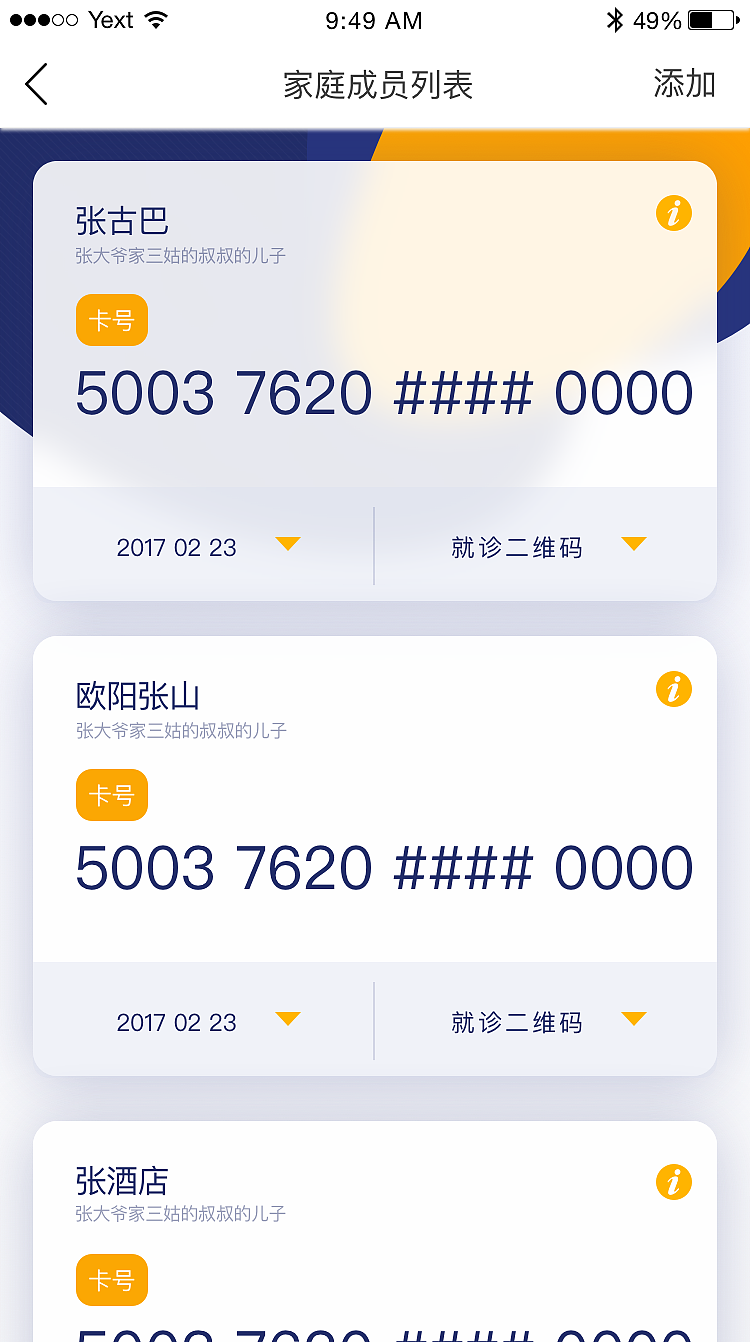Tap the 卡号 badge on 张古巴's card
The height and width of the screenshot is (1342, 750).
pos(111,320)
